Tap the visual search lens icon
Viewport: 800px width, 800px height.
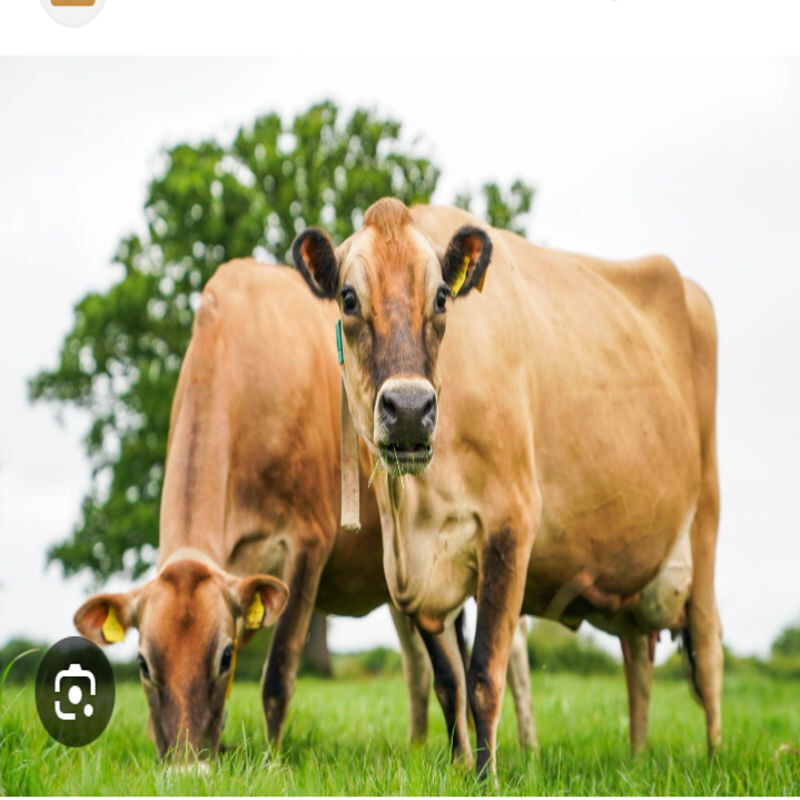coord(75,691)
